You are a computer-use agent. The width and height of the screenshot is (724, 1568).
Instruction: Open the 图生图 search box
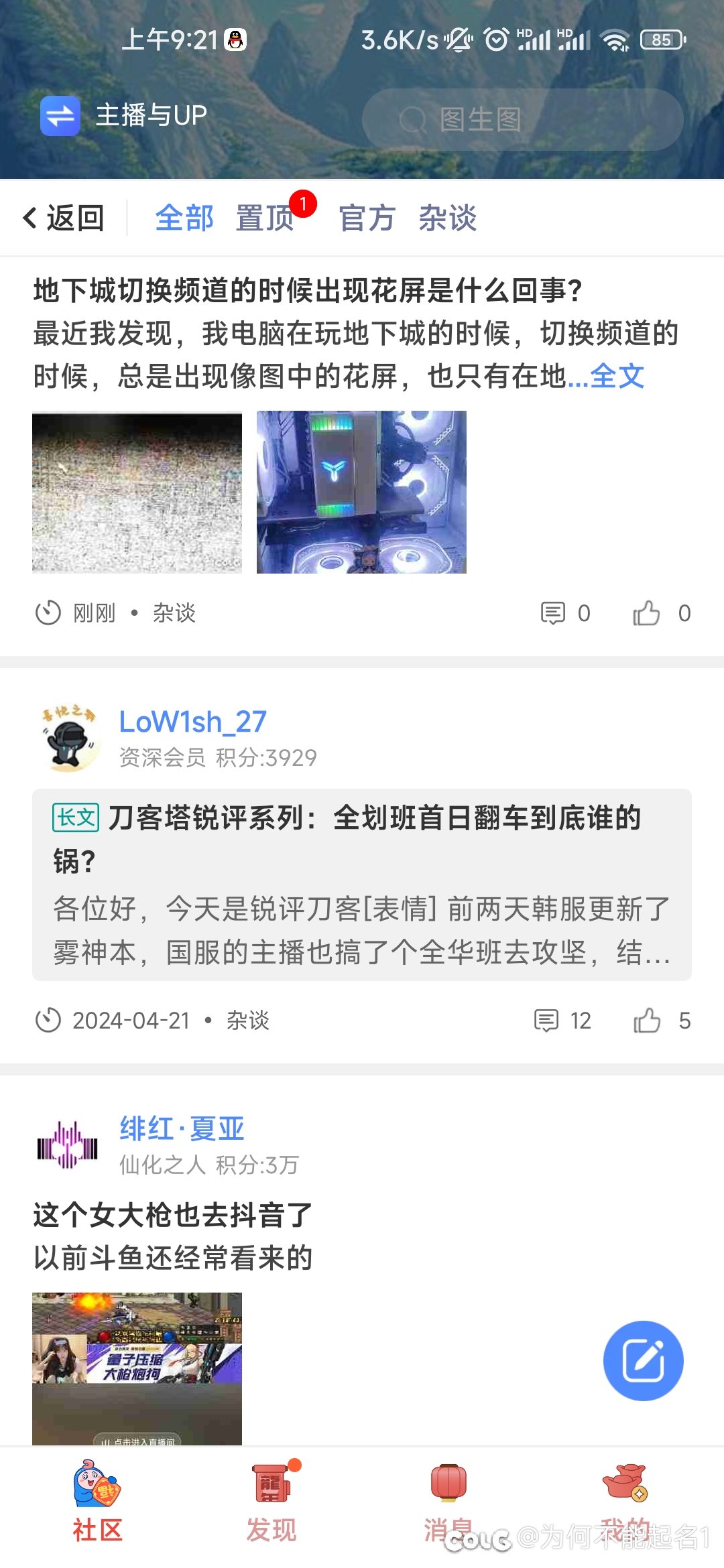coord(523,119)
